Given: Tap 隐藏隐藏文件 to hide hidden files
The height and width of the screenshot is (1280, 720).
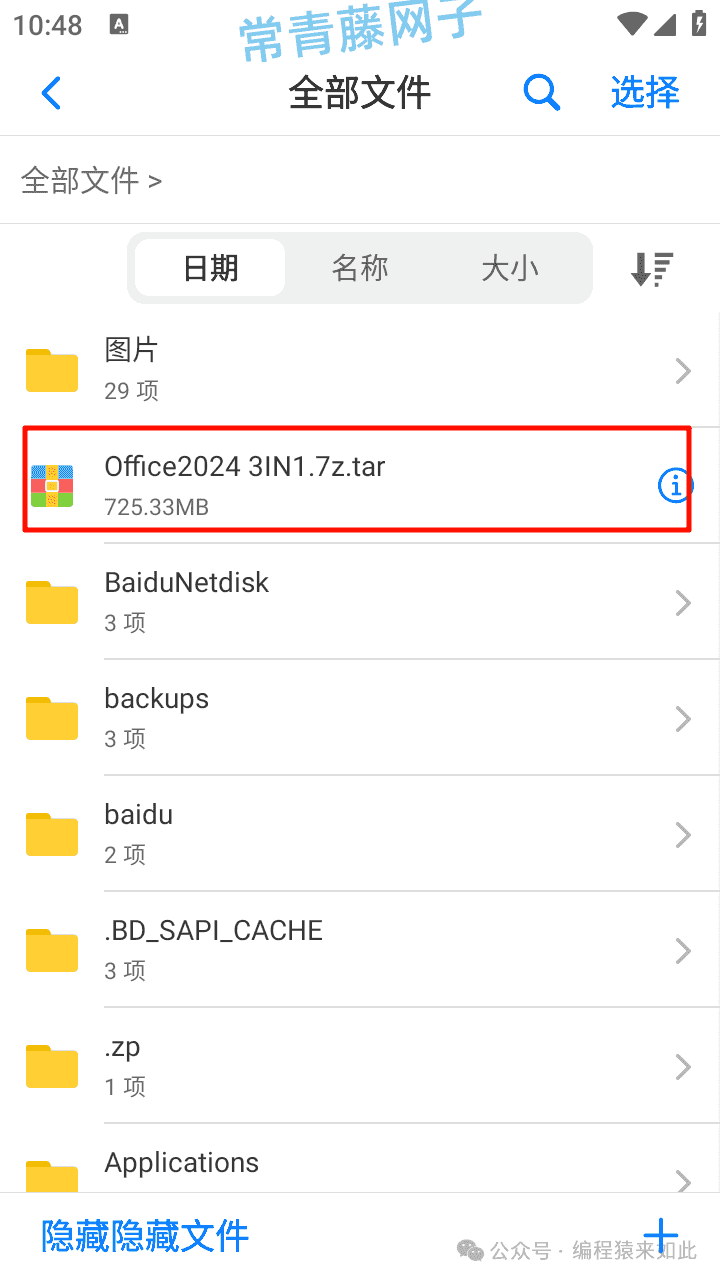Looking at the screenshot, I should (x=145, y=1237).
